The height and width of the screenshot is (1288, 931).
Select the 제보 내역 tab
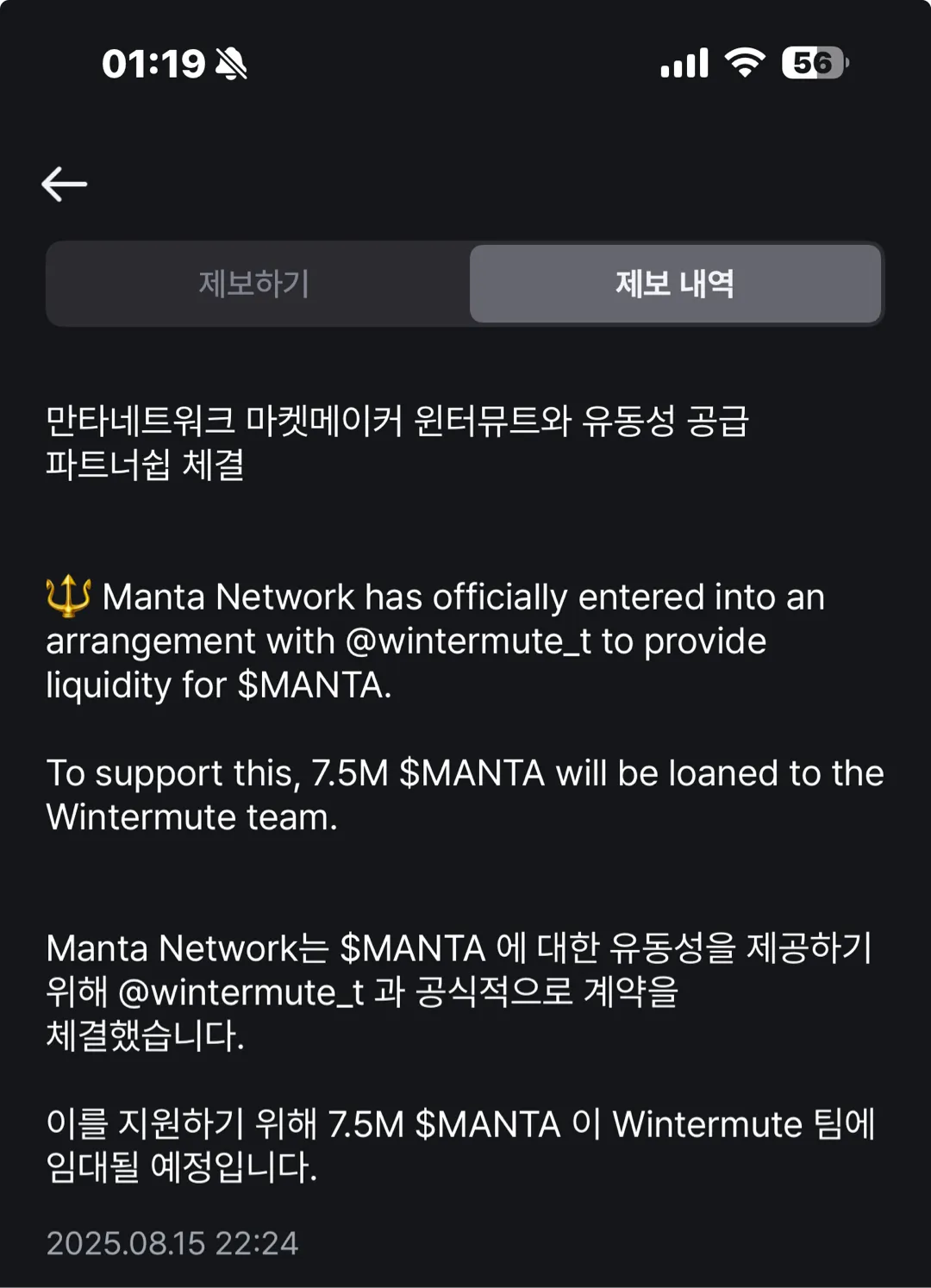coord(675,284)
